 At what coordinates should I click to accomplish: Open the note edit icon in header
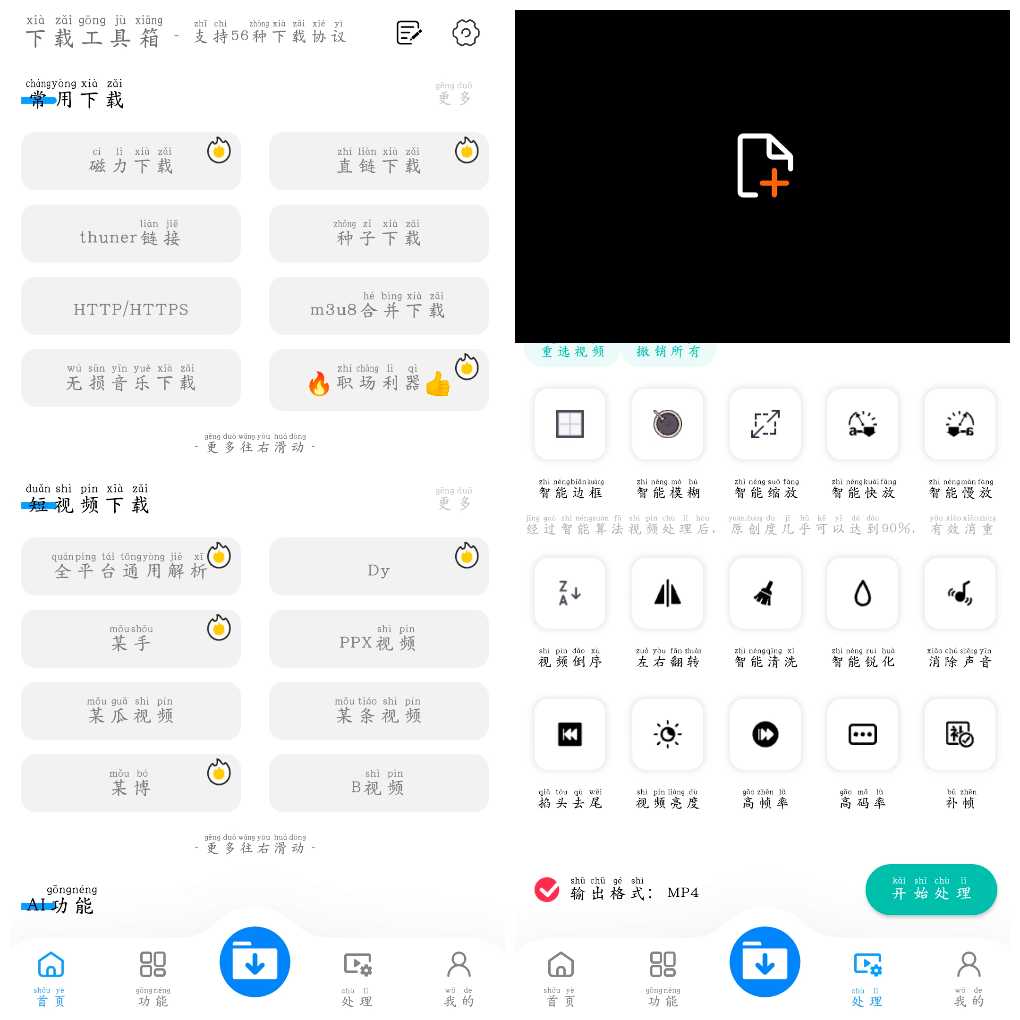[409, 33]
